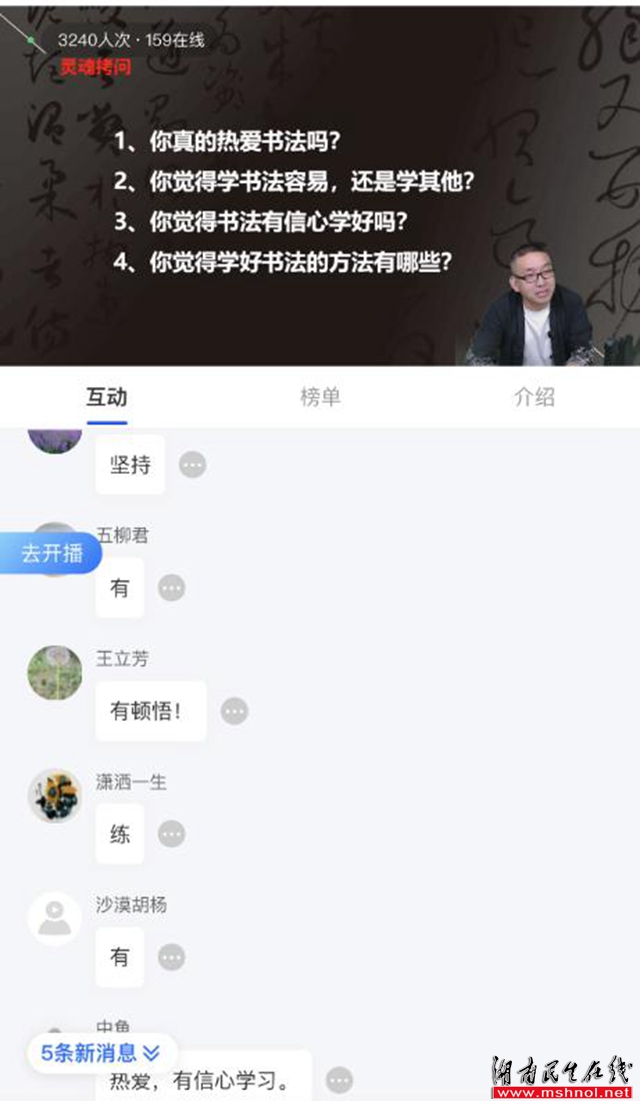View 沙漠胡杨's profile avatar
The width and height of the screenshot is (640, 1101).
(54, 919)
